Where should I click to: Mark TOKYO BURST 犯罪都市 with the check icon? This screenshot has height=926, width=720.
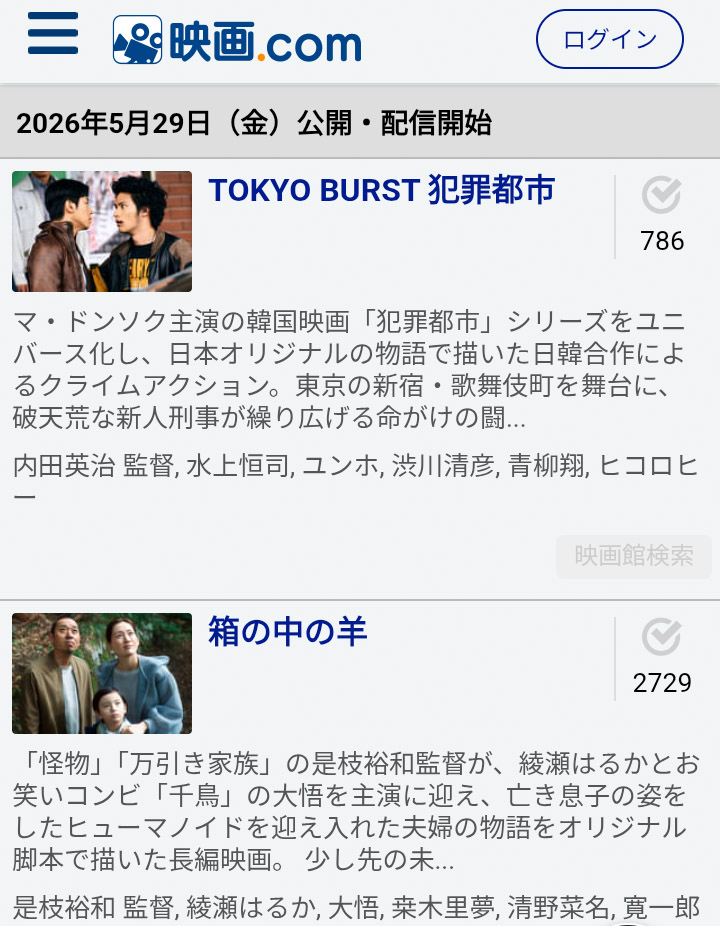click(661, 196)
